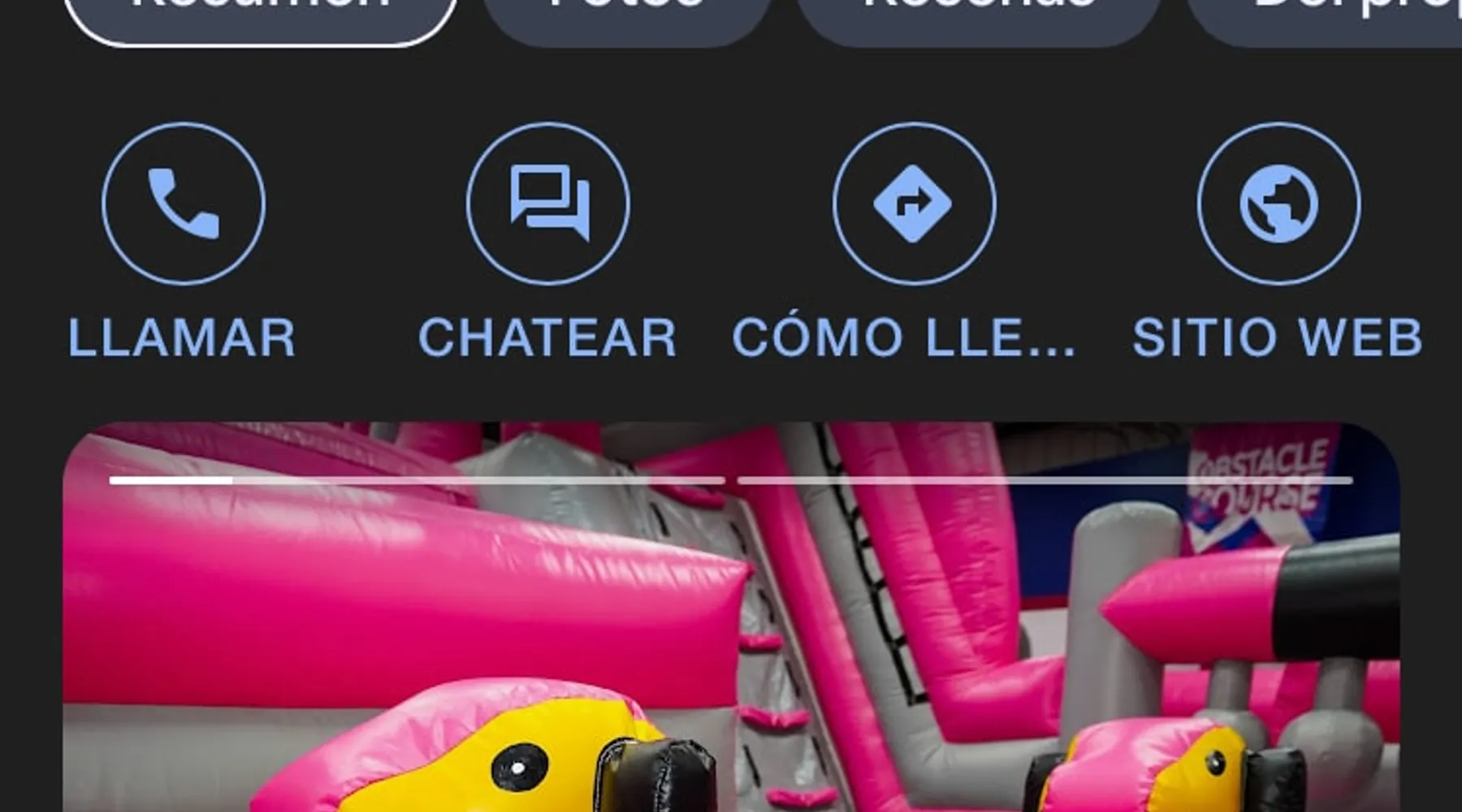Get directions with Cómo llegar
This screenshot has height=812, width=1462.
click(x=914, y=204)
